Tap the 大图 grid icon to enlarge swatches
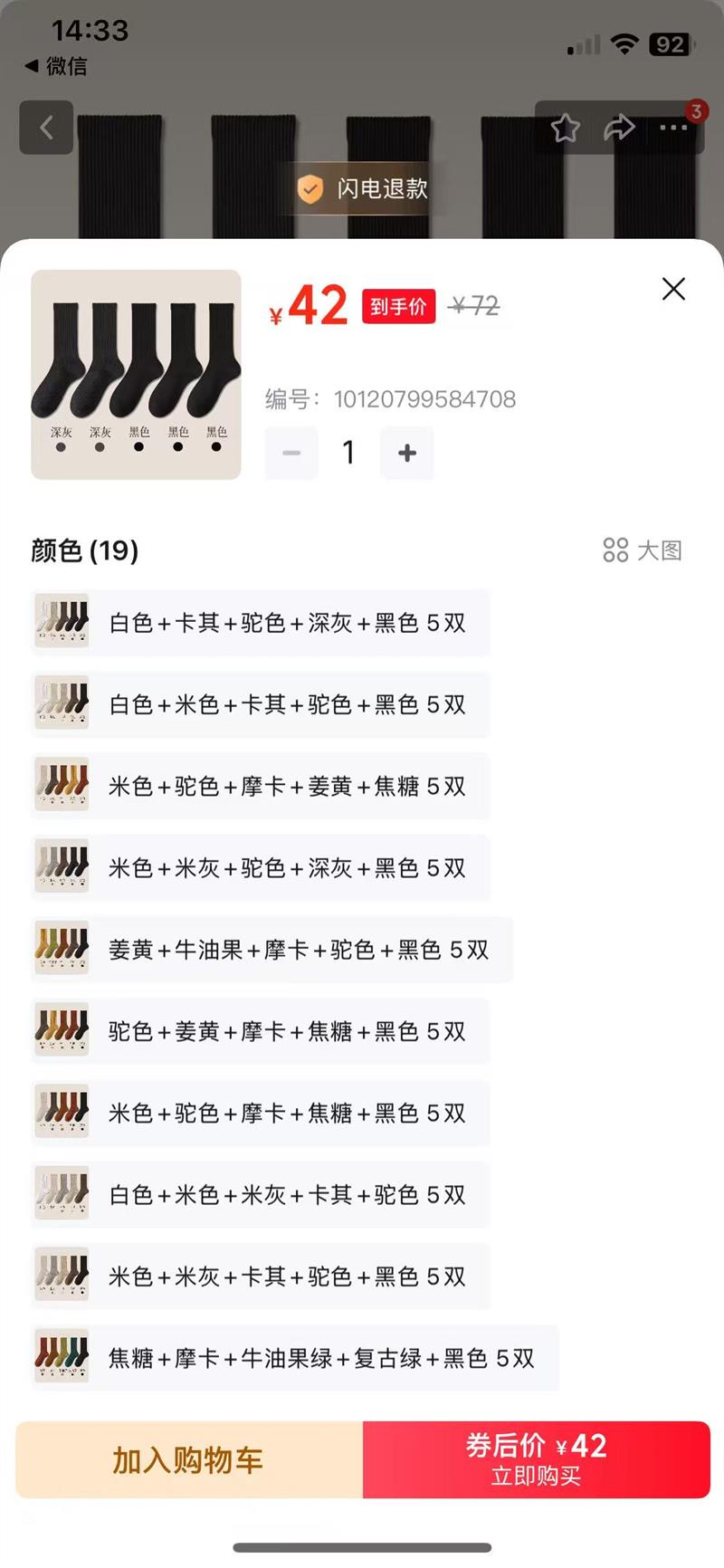The height and width of the screenshot is (1568, 724). (616, 550)
